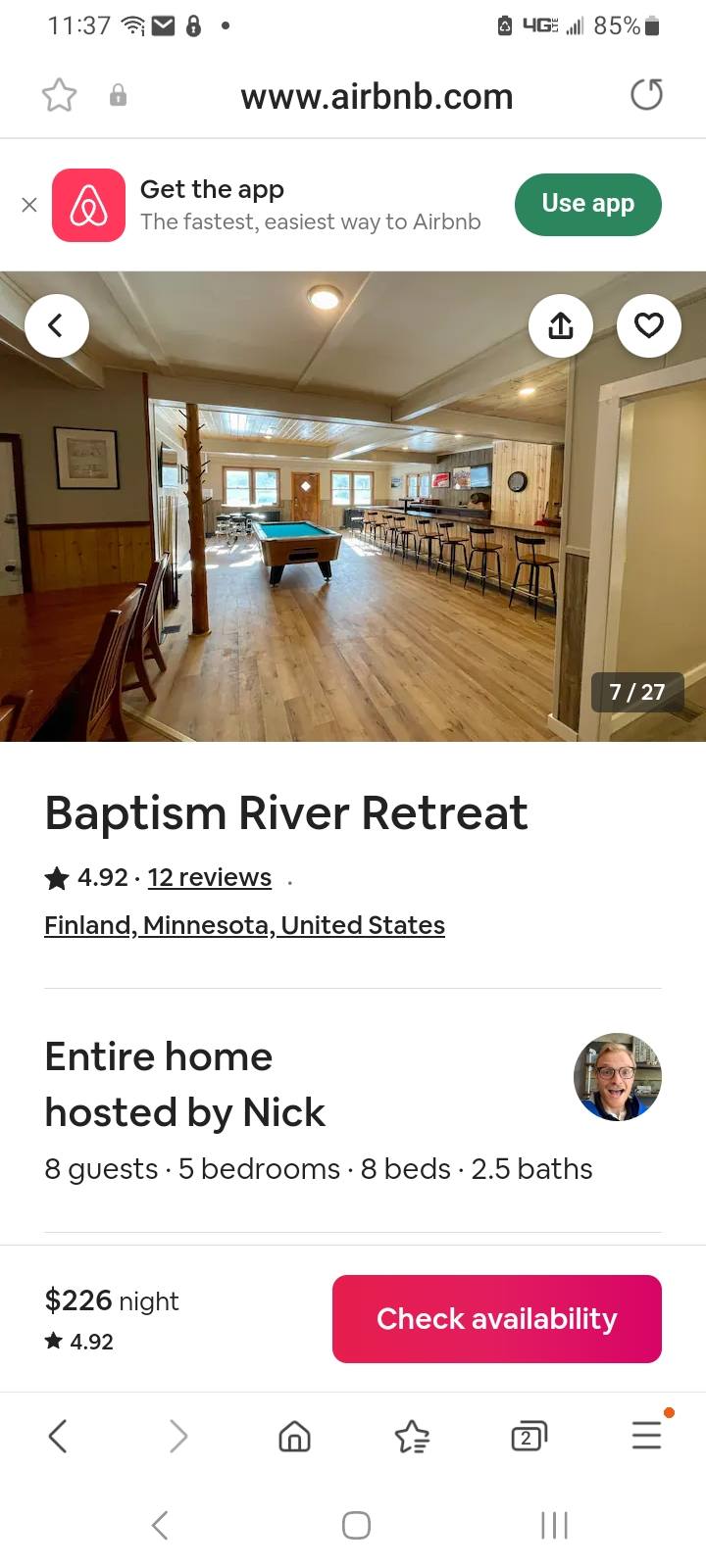Reload the page
706x1568 pixels.
[x=646, y=95]
